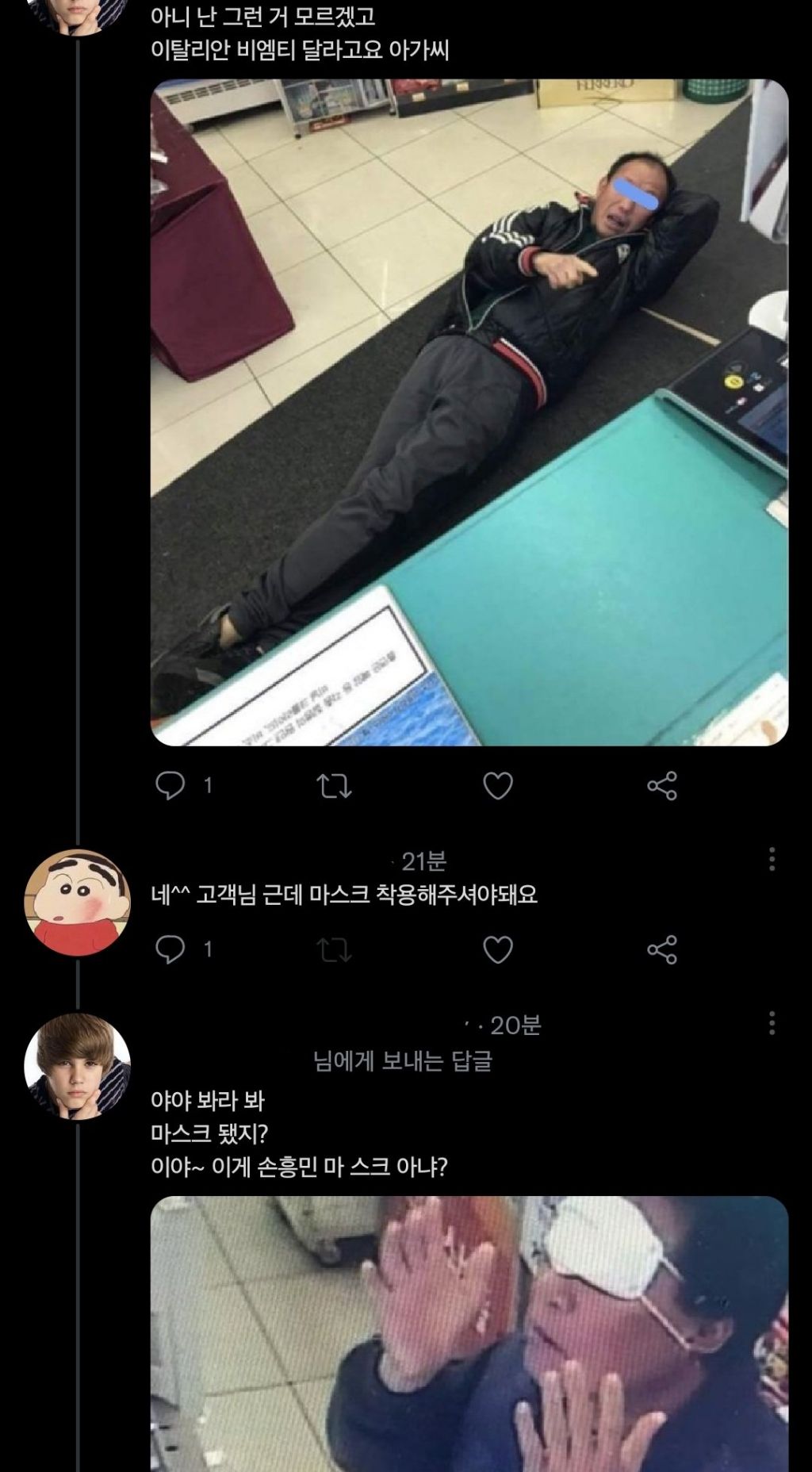Like the 마스크 착용해주셔야돼요 tweet
The width and height of the screenshot is (812, 1472).
[498, 949]
